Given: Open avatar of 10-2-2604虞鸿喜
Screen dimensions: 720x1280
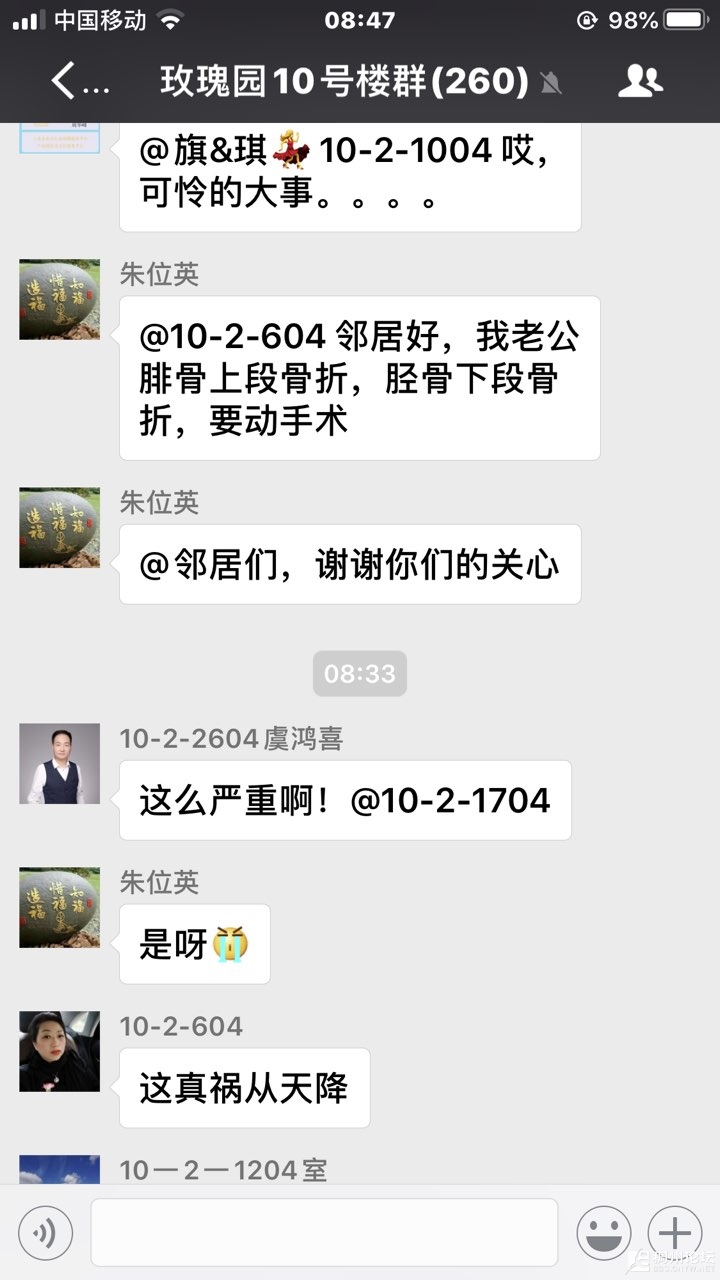Looking at the screenshot, I should [x=60, y=764].
